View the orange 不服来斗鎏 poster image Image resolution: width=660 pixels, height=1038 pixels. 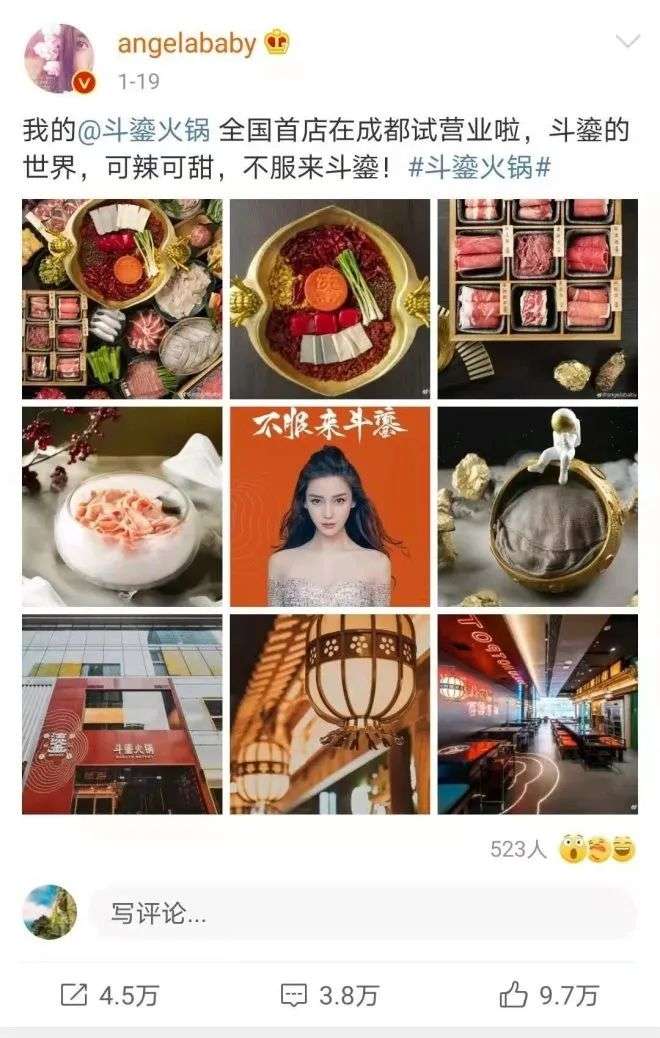[330, 506]
